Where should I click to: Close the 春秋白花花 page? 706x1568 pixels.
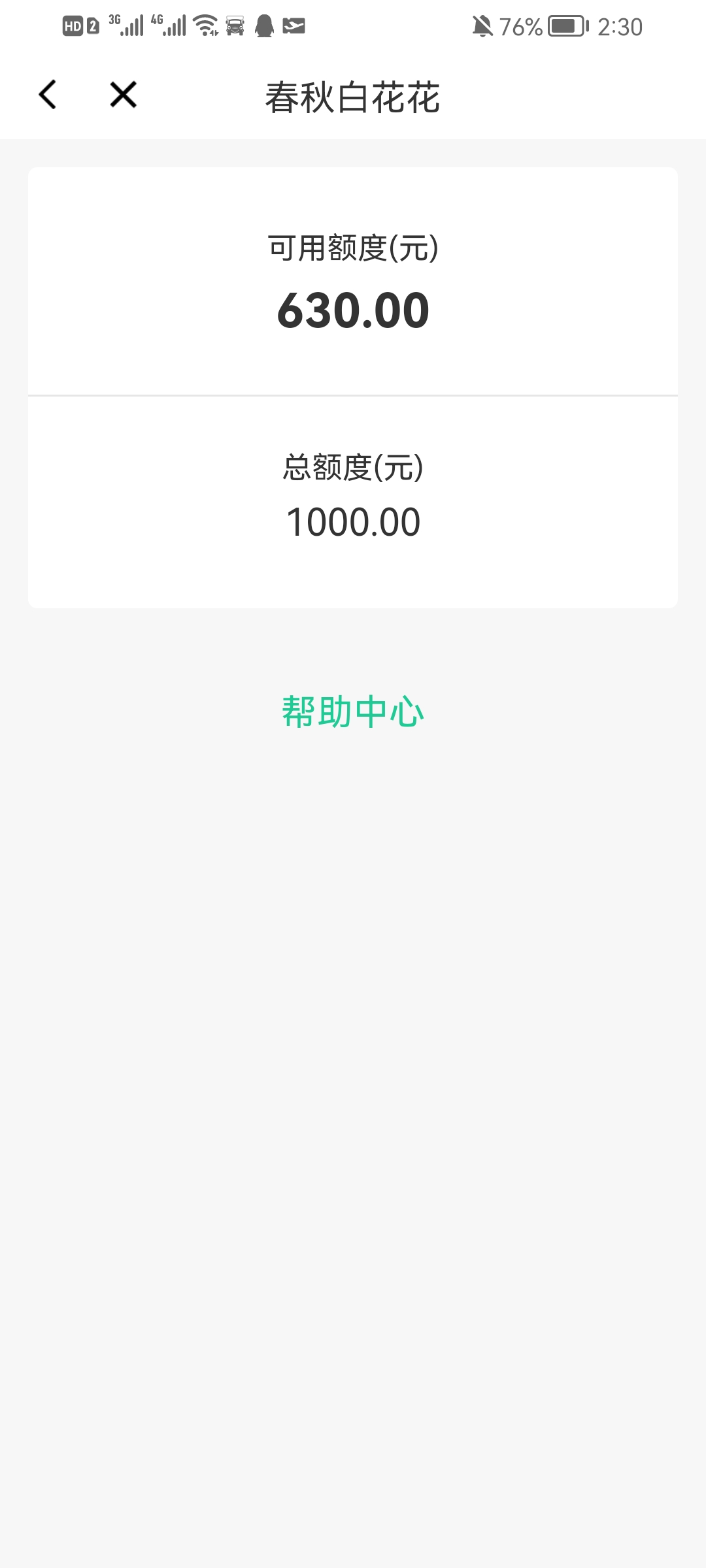pos(123,95)
